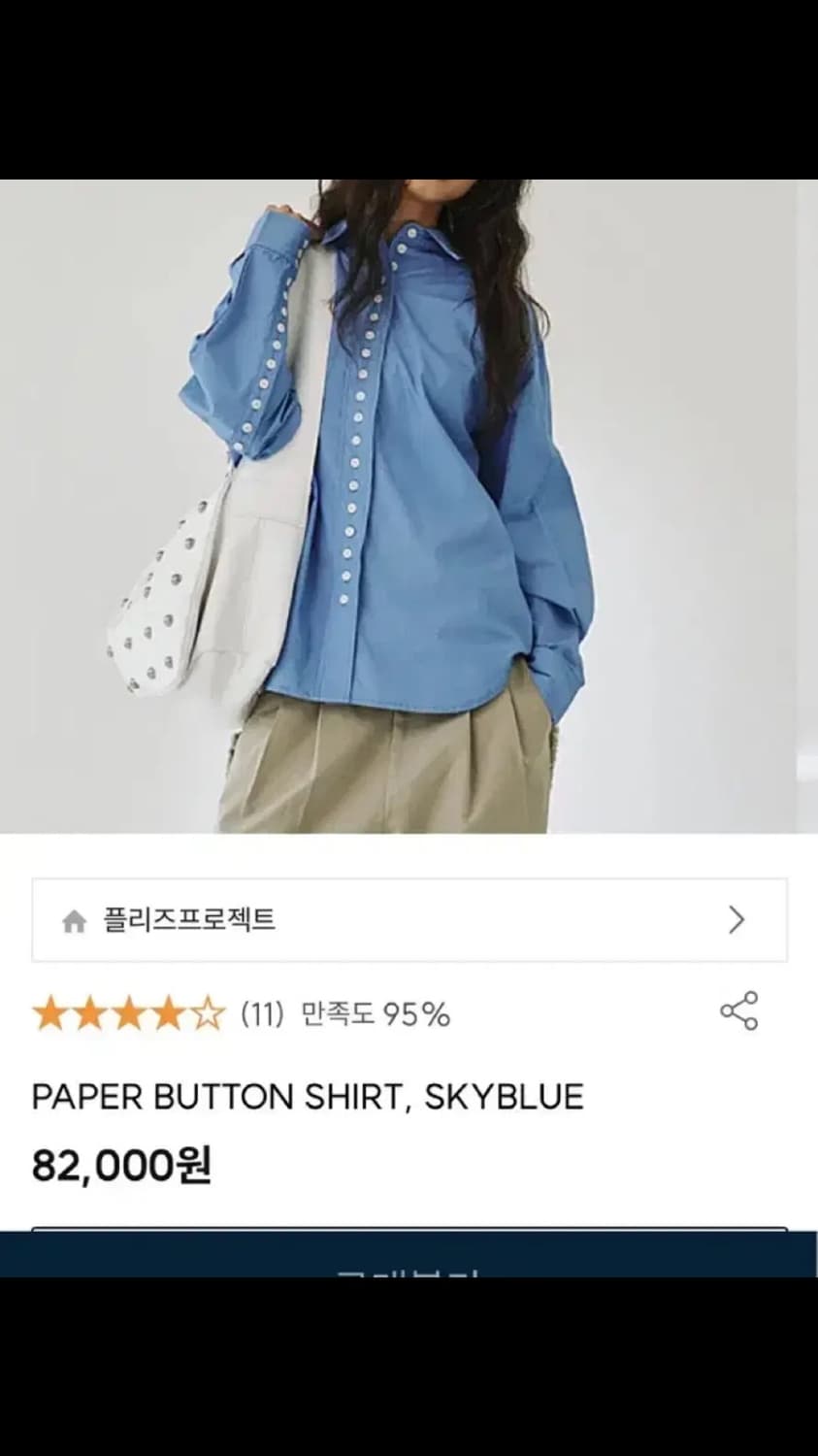Open the product photo of the model
Screen dimensions: 818x1456
coord(408,505)
